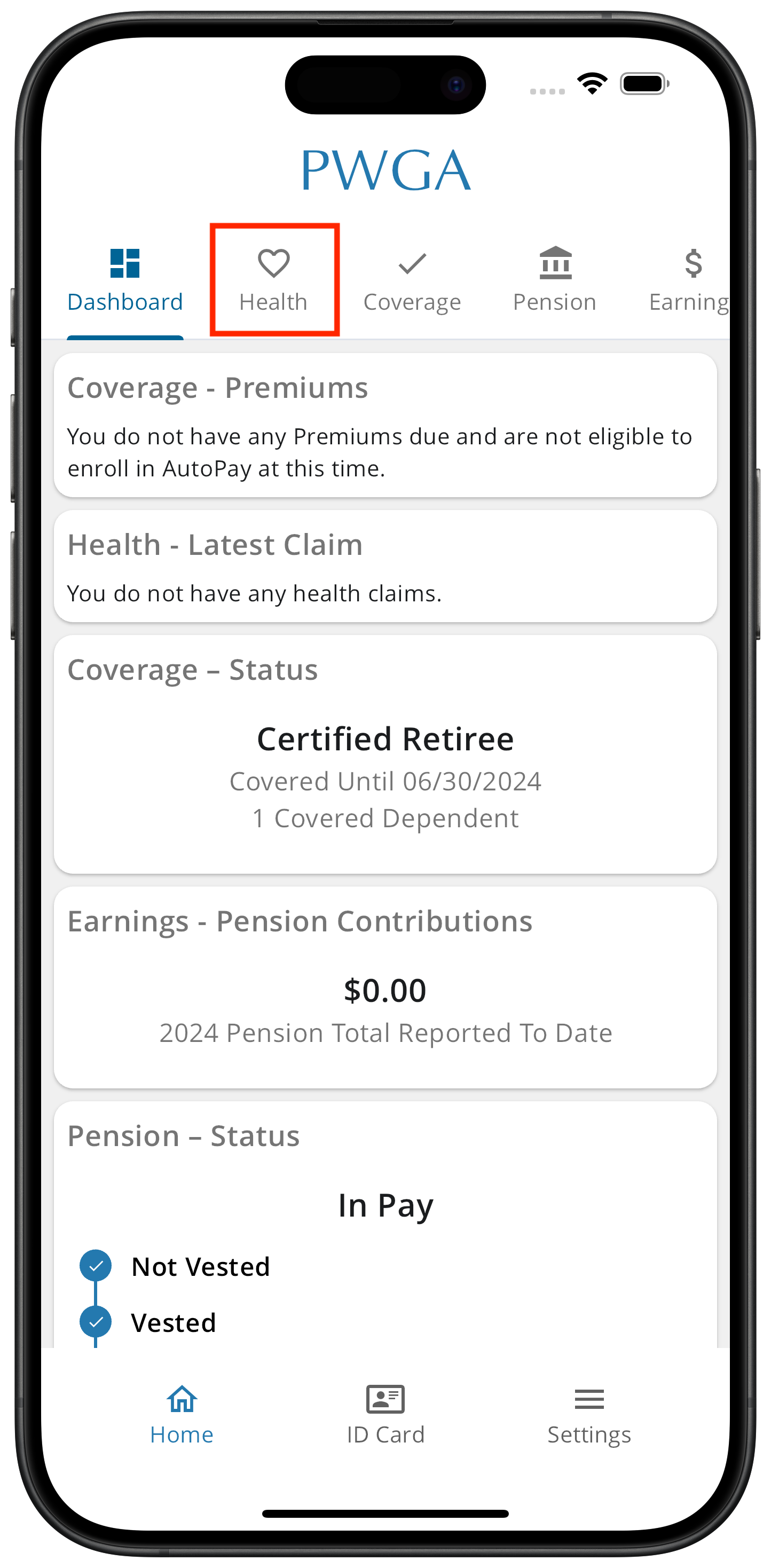Open the Coverage - Premiums card
The image size is (771, 1568).
pyautogui.click(x=385, y=425)
